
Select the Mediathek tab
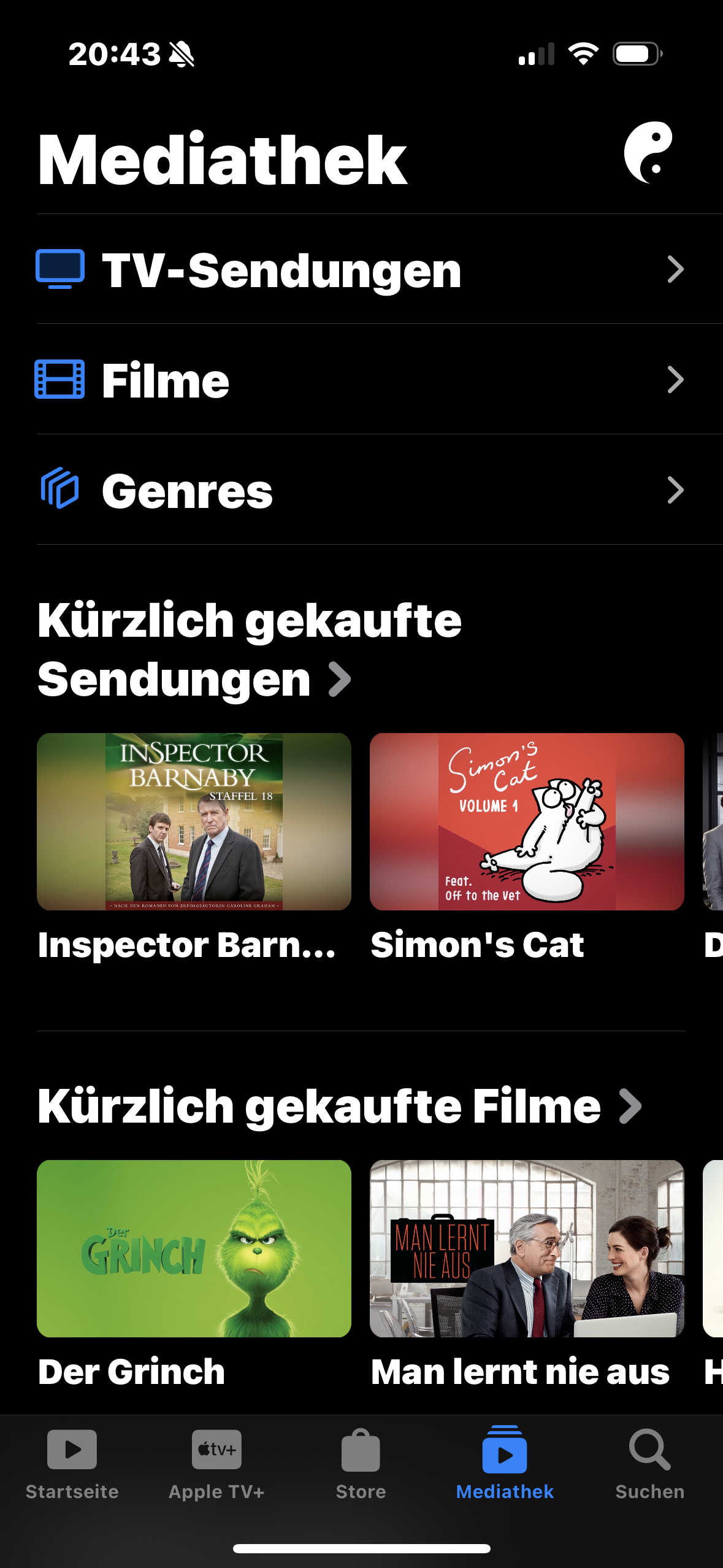505,1464
